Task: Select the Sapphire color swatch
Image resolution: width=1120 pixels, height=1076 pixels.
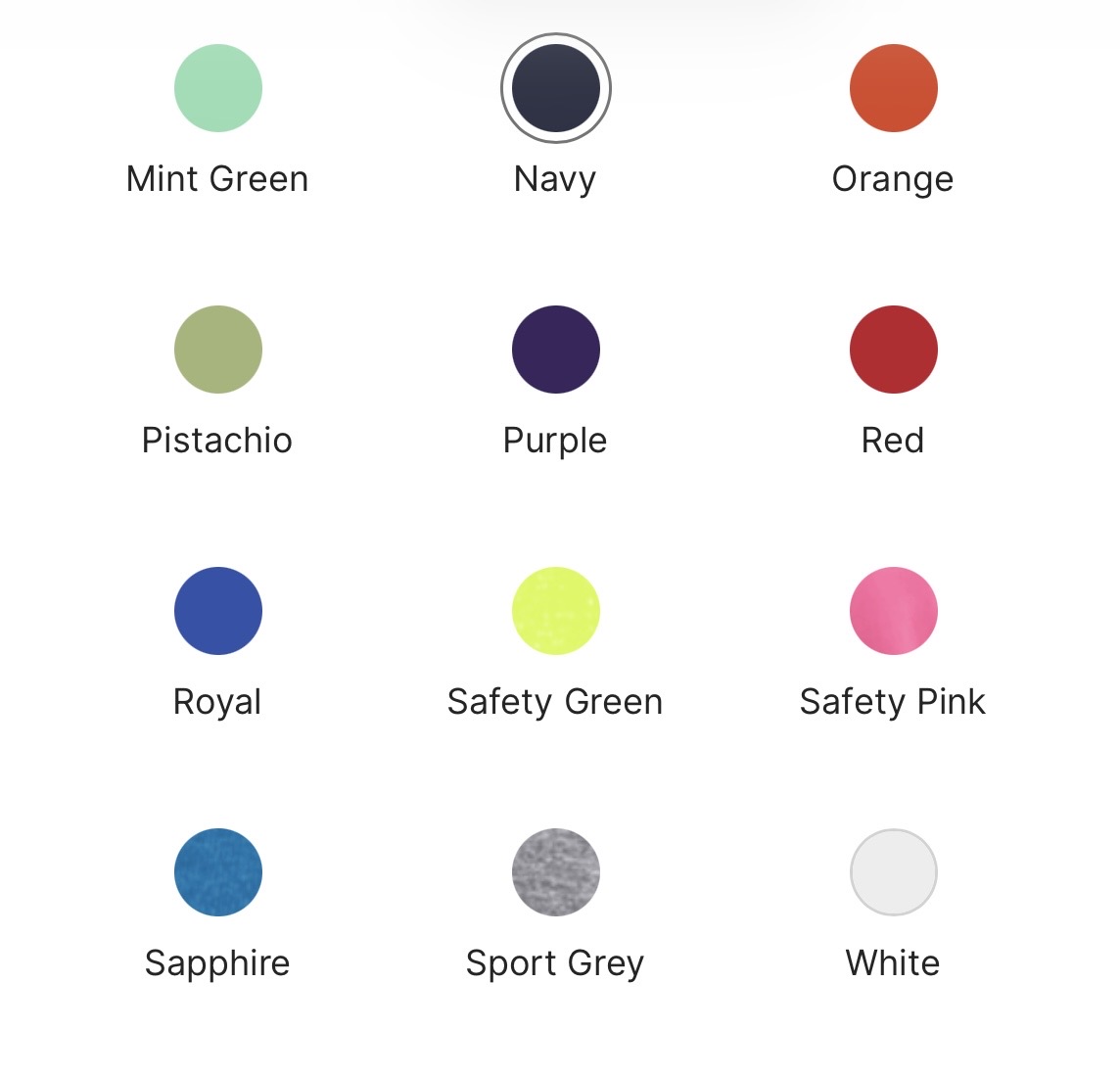Action: [217, 872]
